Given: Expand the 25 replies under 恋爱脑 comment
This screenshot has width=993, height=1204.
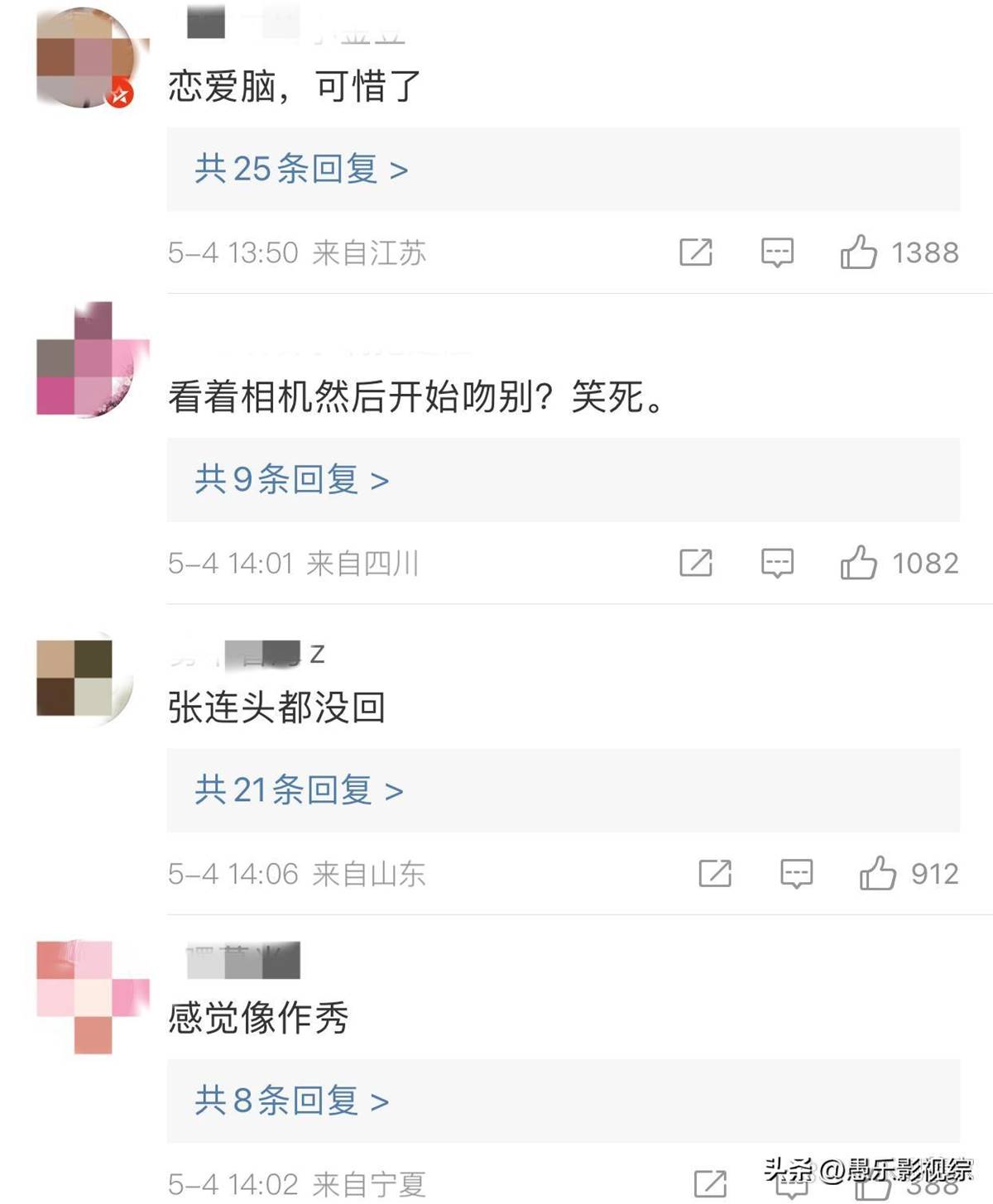Looking at the screenshot, I should (301, 169).
